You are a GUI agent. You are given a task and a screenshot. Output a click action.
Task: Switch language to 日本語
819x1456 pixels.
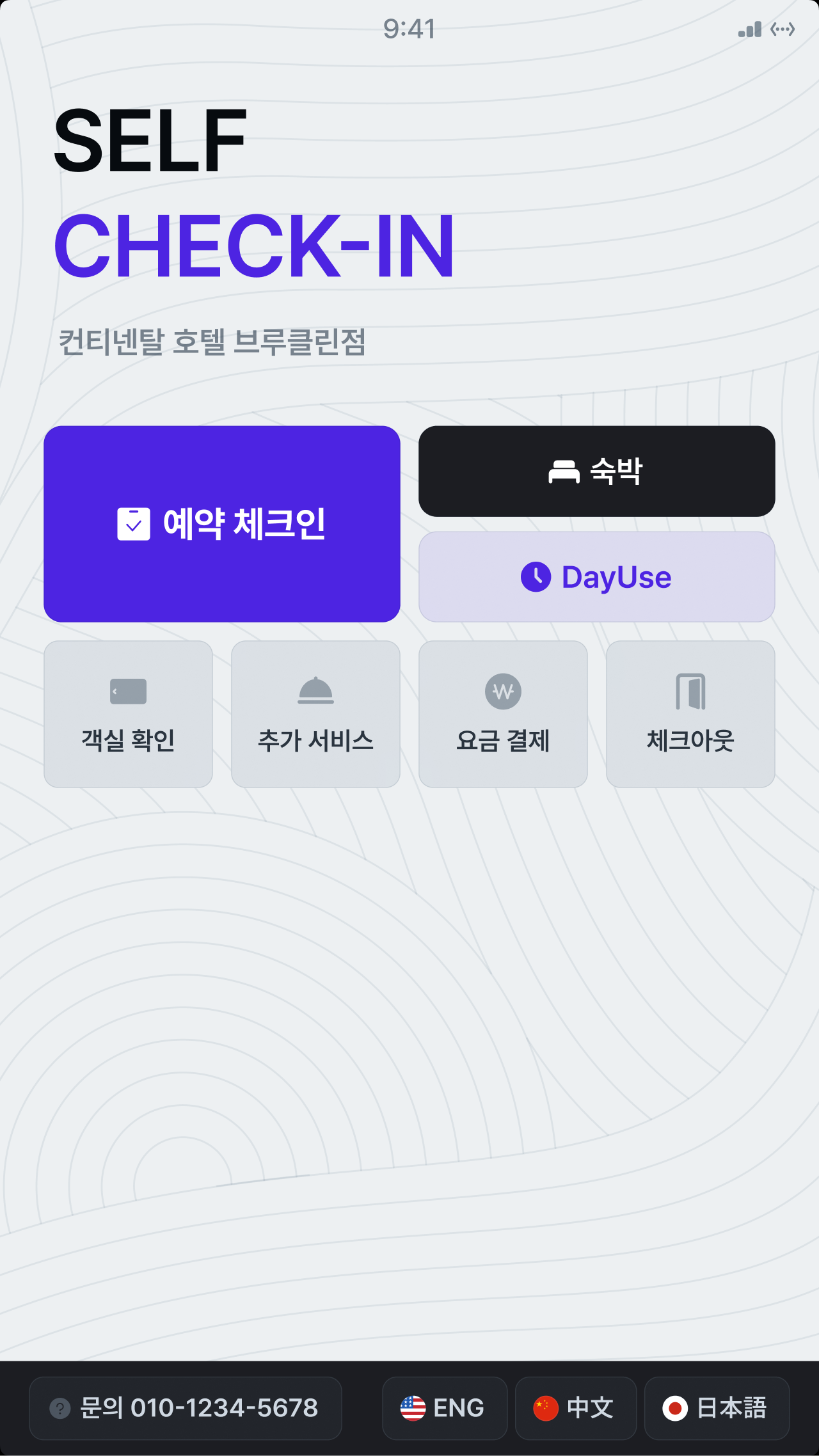[x=716, y=1408]
